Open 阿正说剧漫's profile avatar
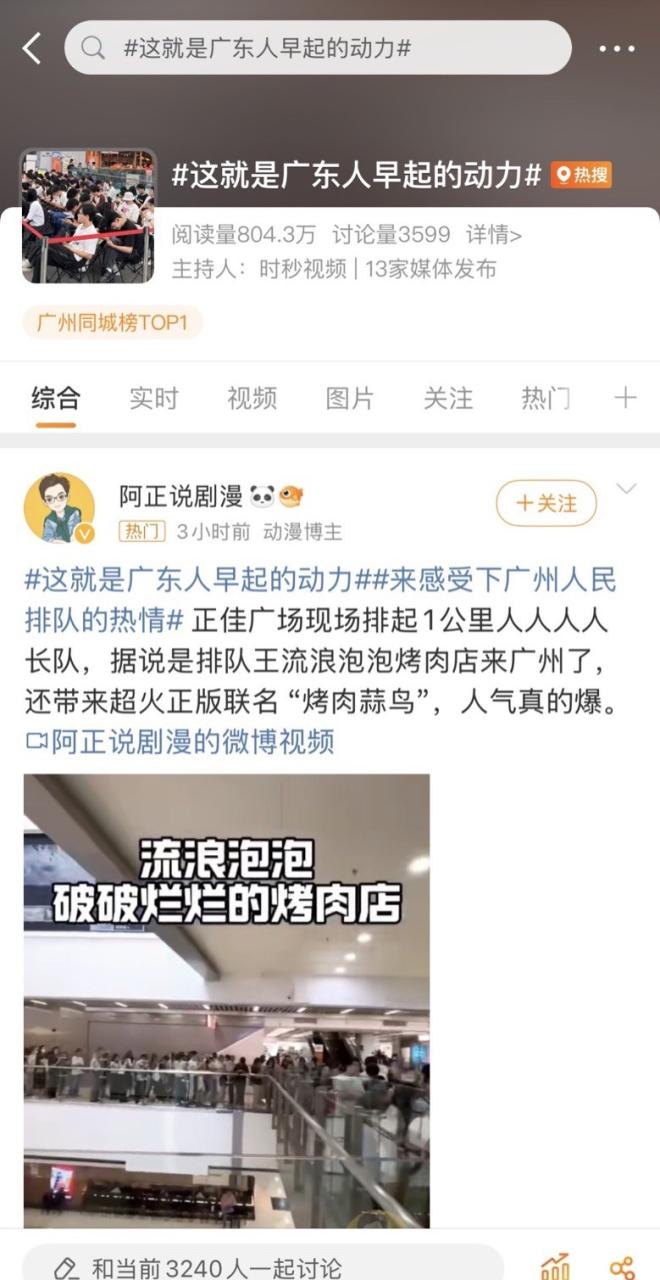The width and height of the screenshot is (660, 1280). click(59, 509)
